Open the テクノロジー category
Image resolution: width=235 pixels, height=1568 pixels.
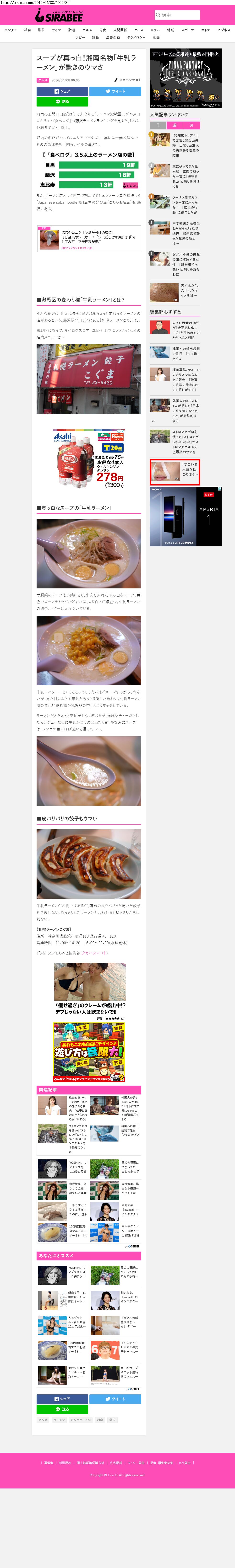(x=136, y=37)
